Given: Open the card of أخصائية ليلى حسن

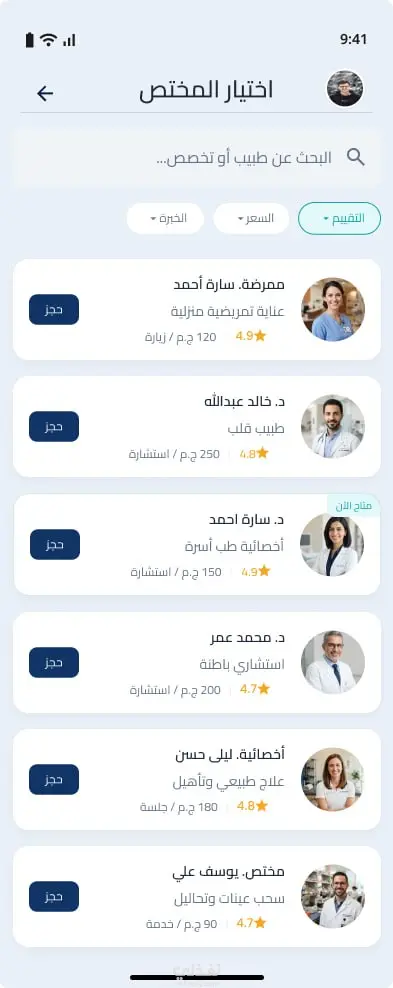Looking at the screenshot, I should pyautogui.click(x=196, y=779).
